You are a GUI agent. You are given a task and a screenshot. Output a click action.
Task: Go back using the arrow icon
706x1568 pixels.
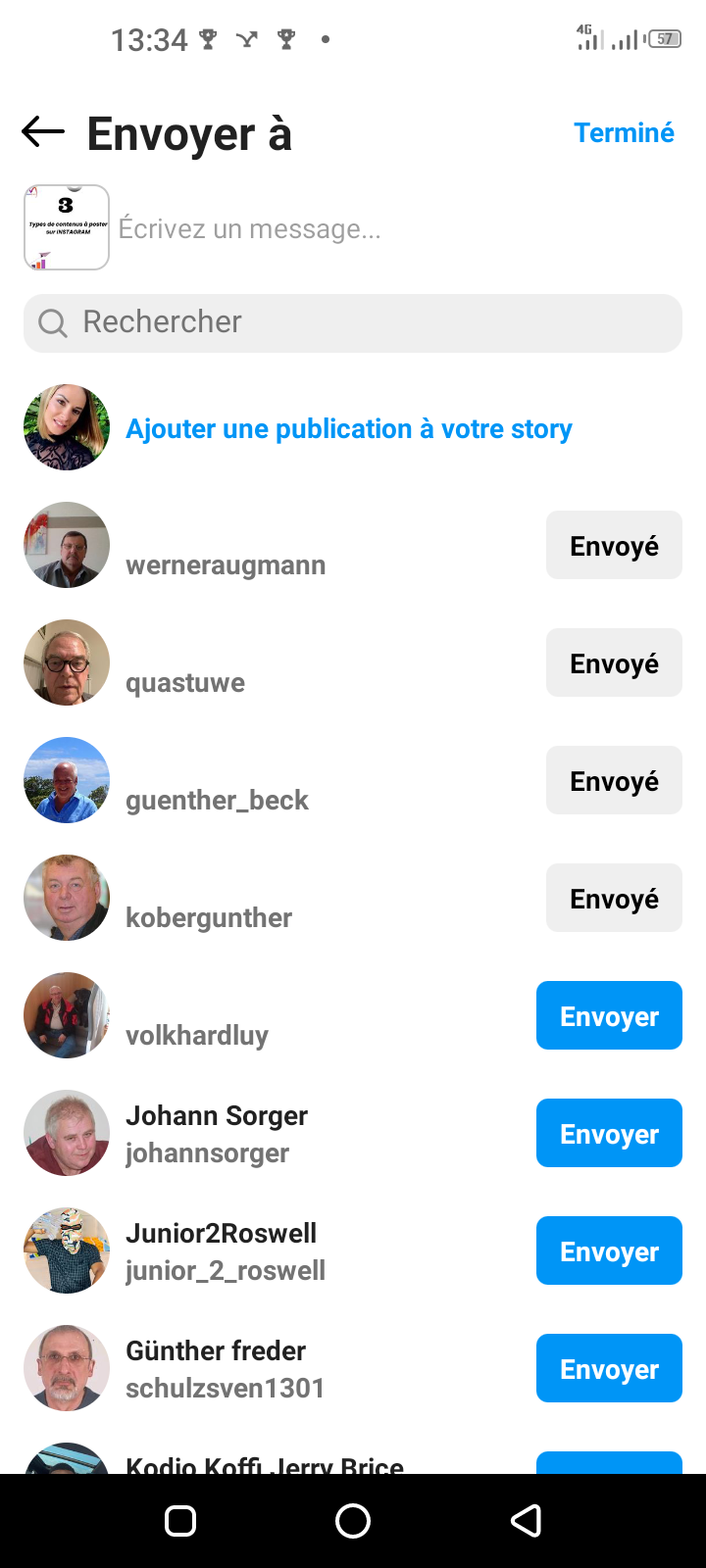43,131
